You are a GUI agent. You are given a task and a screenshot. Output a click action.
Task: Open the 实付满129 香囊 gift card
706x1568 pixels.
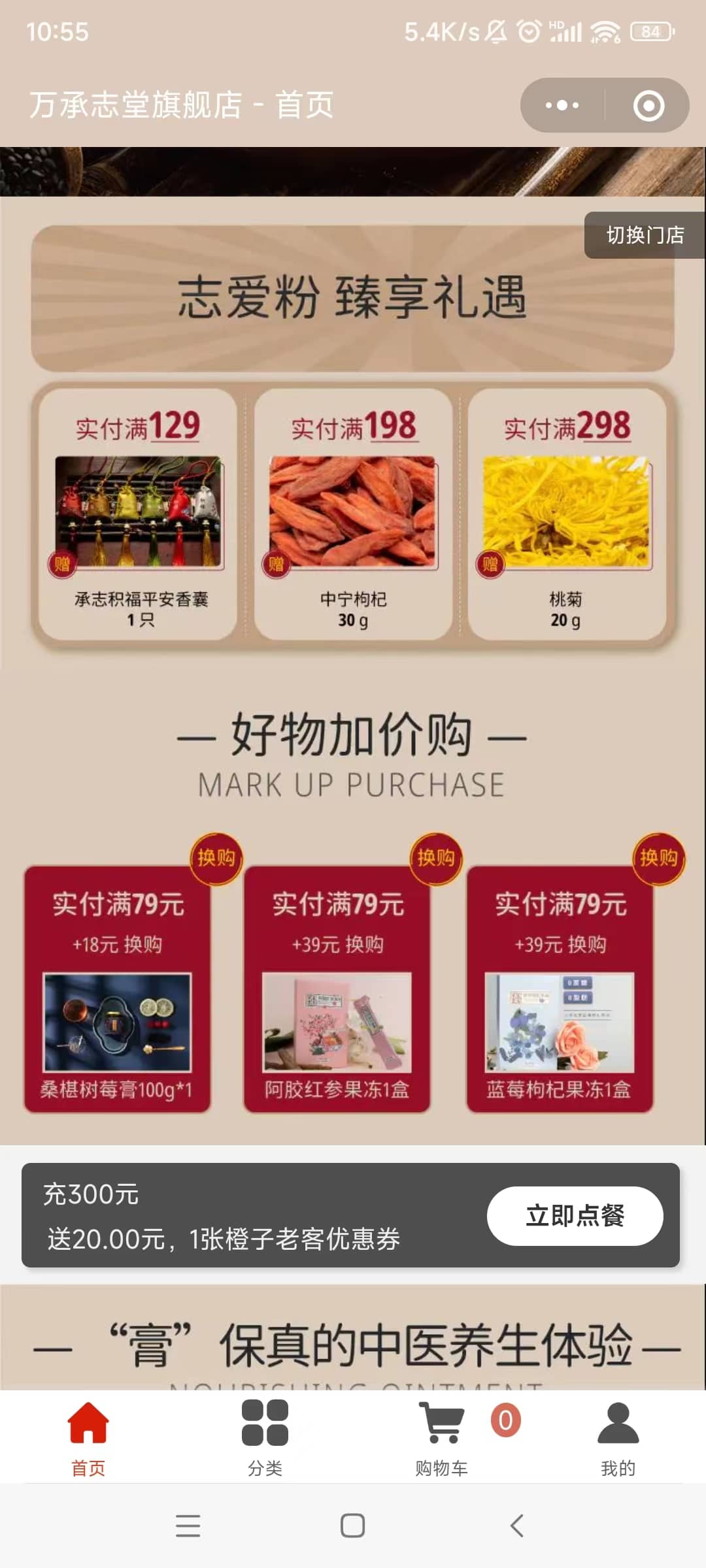pos(138,514)
